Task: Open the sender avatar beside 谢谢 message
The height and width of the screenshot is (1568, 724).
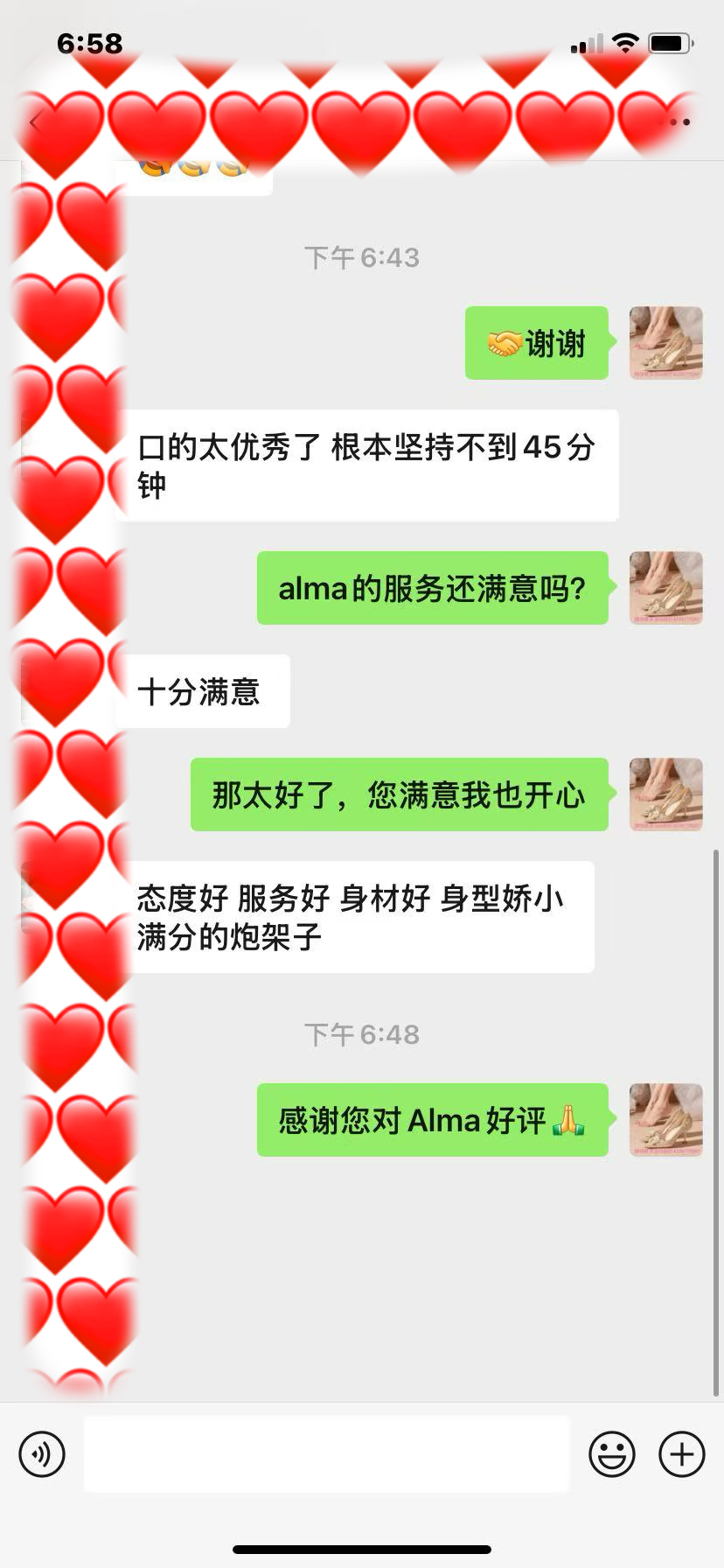Action: pos(666,343)
